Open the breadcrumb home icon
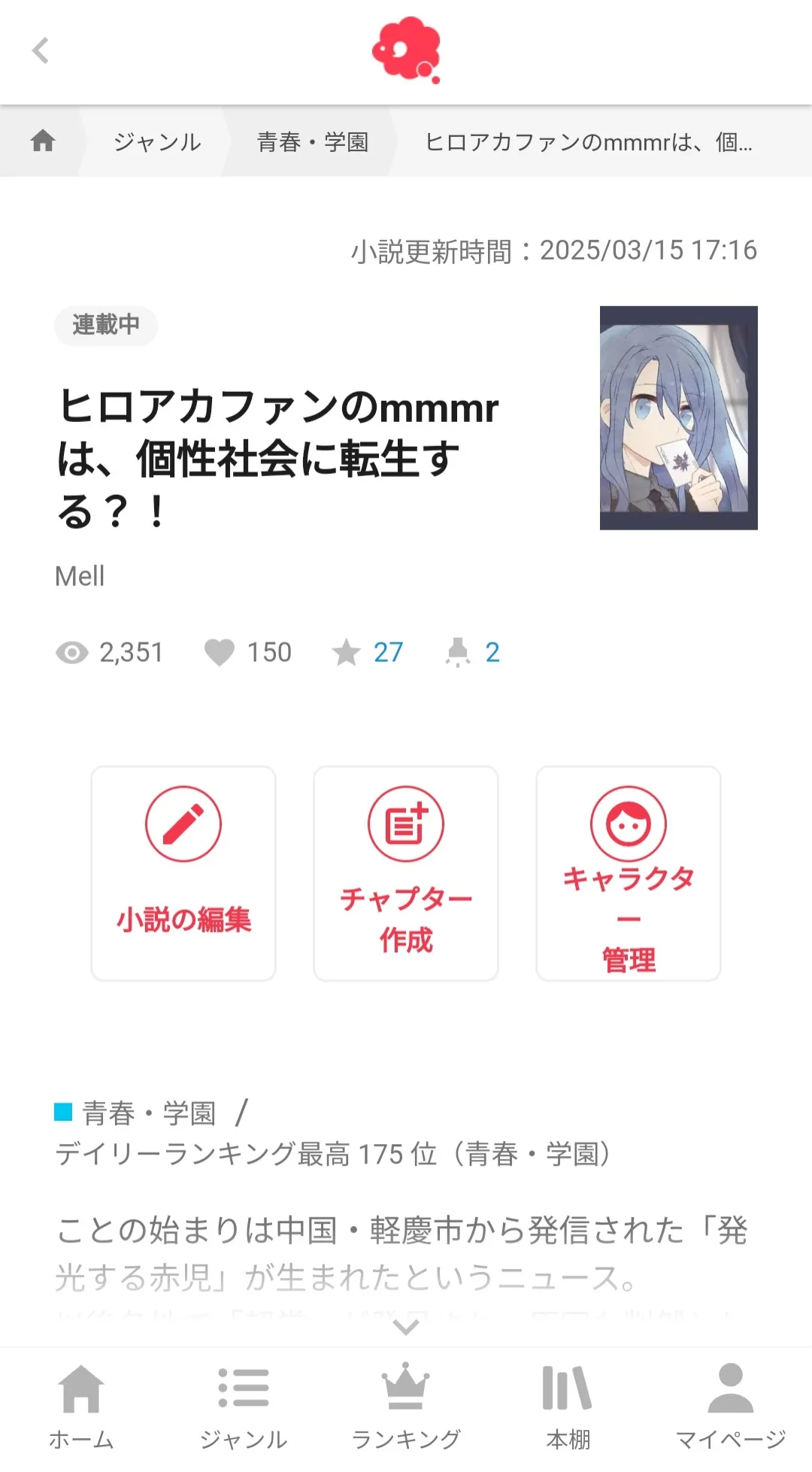812x1472 pixels. [x=43, y=141]
